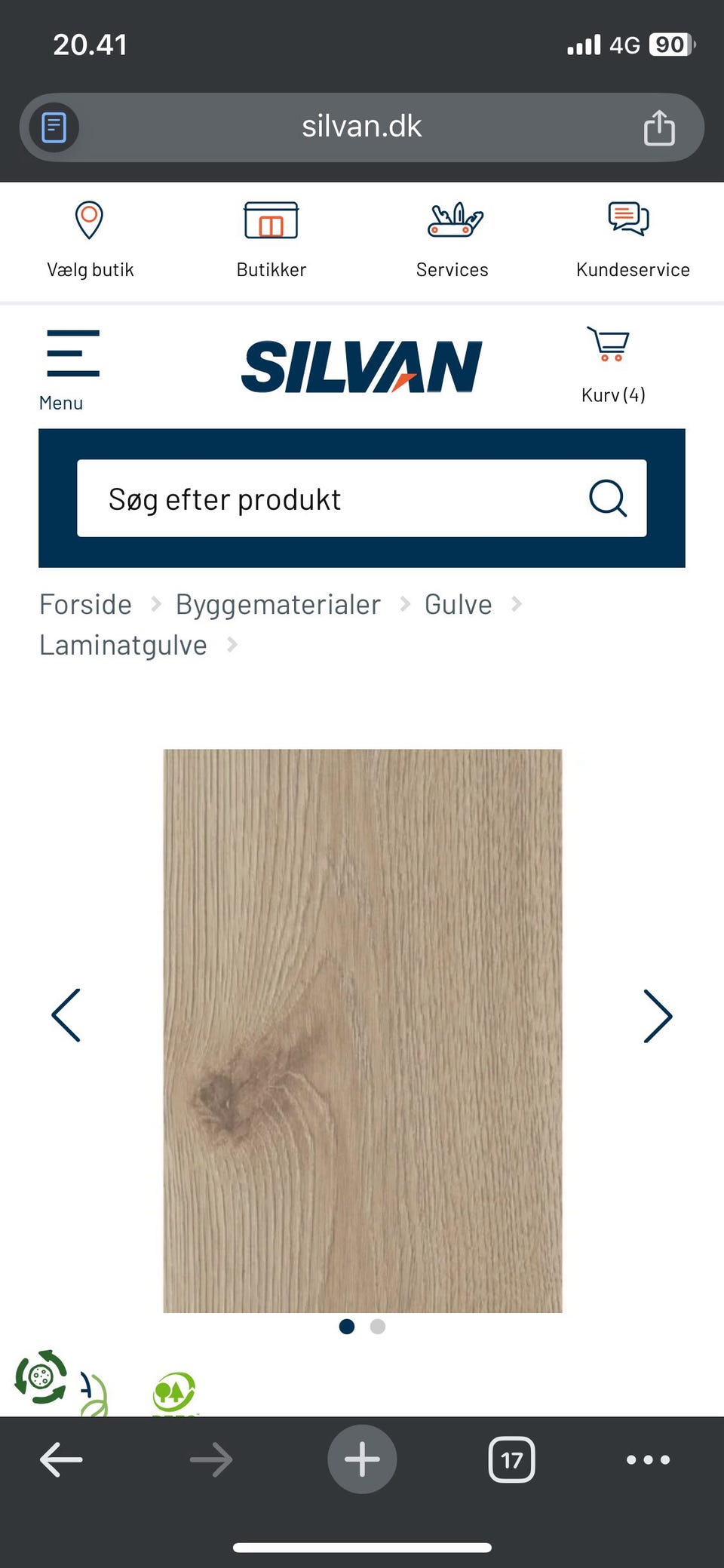The height and width of the screenshot is (1568, 724).
Task: Open Laminatgulve breadcrumb link
Action: pos(123,644)
